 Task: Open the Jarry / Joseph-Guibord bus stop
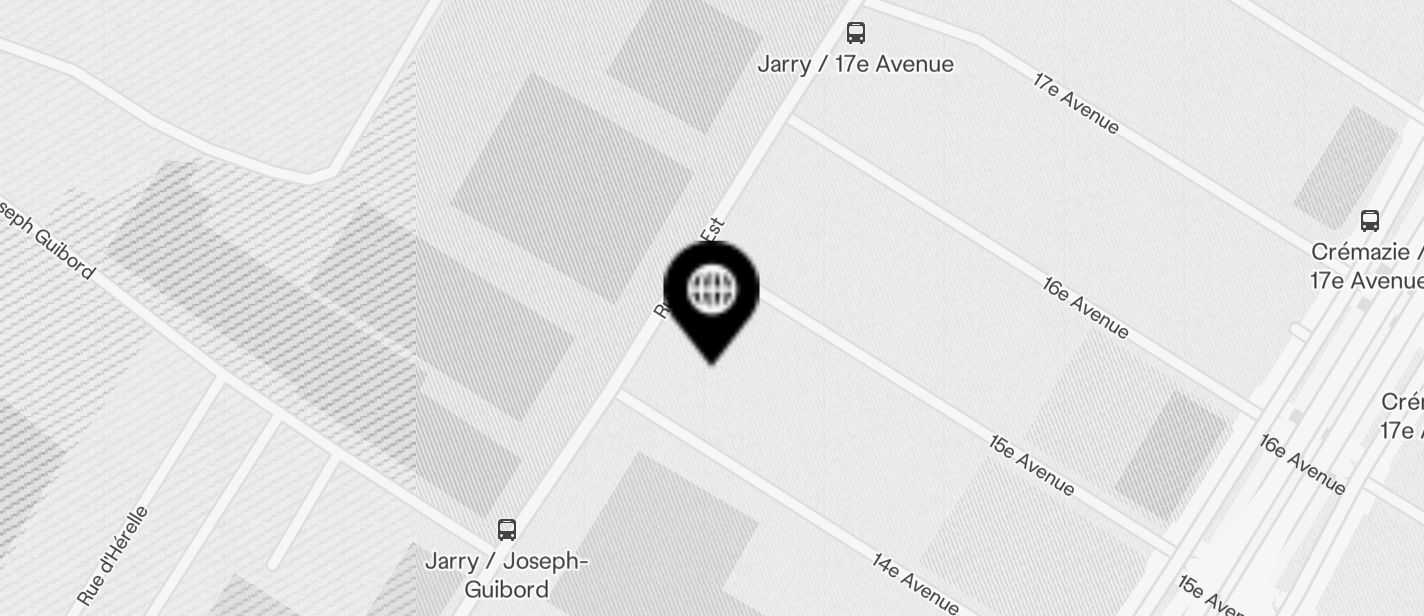pos(507,530)
